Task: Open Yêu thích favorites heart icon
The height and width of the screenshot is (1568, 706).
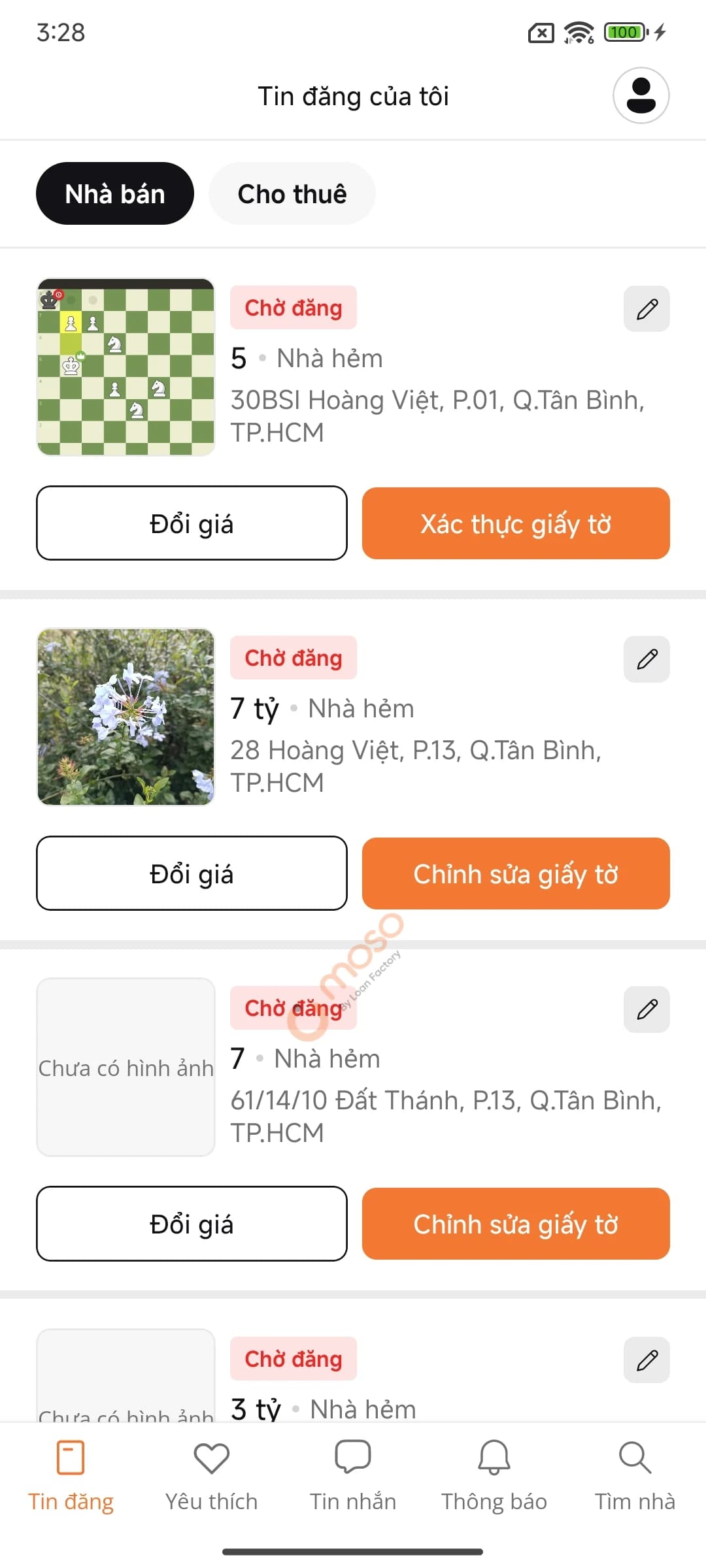Action: point(211,1458)
